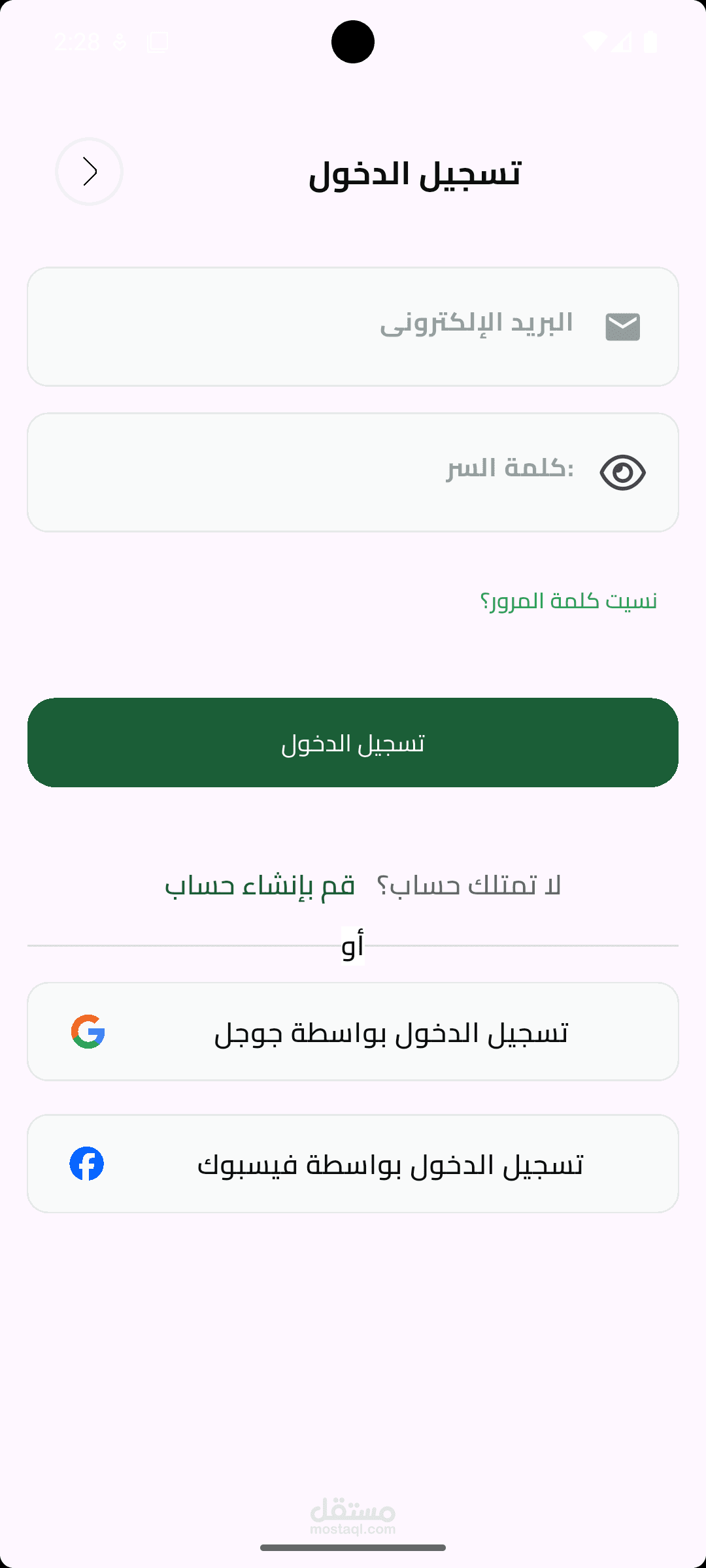Open the forgot password link (نسيت كلمة المرور؟)
The image size is (706, 1568).
coord(569,600)
